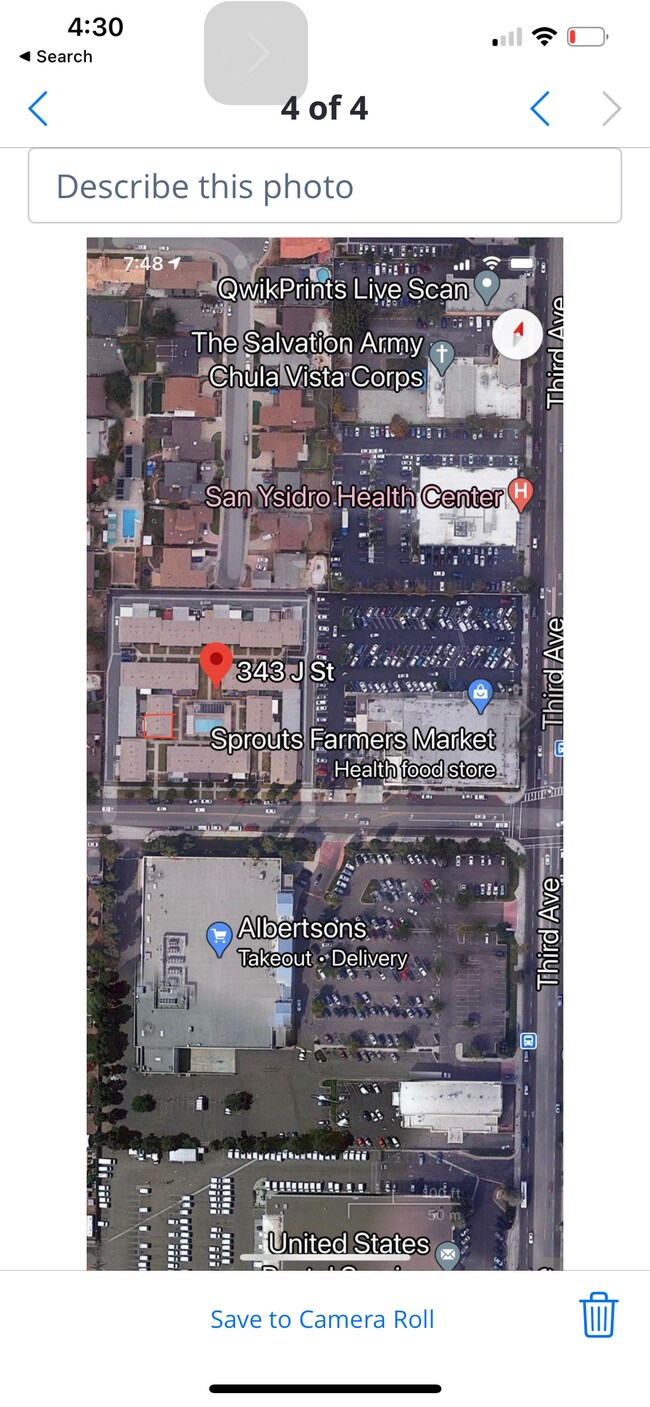Image resolution: width=650 pixels, height=1407 pixels.
Task: Return to Search via status bar link
Action: (x=55, y=57)
